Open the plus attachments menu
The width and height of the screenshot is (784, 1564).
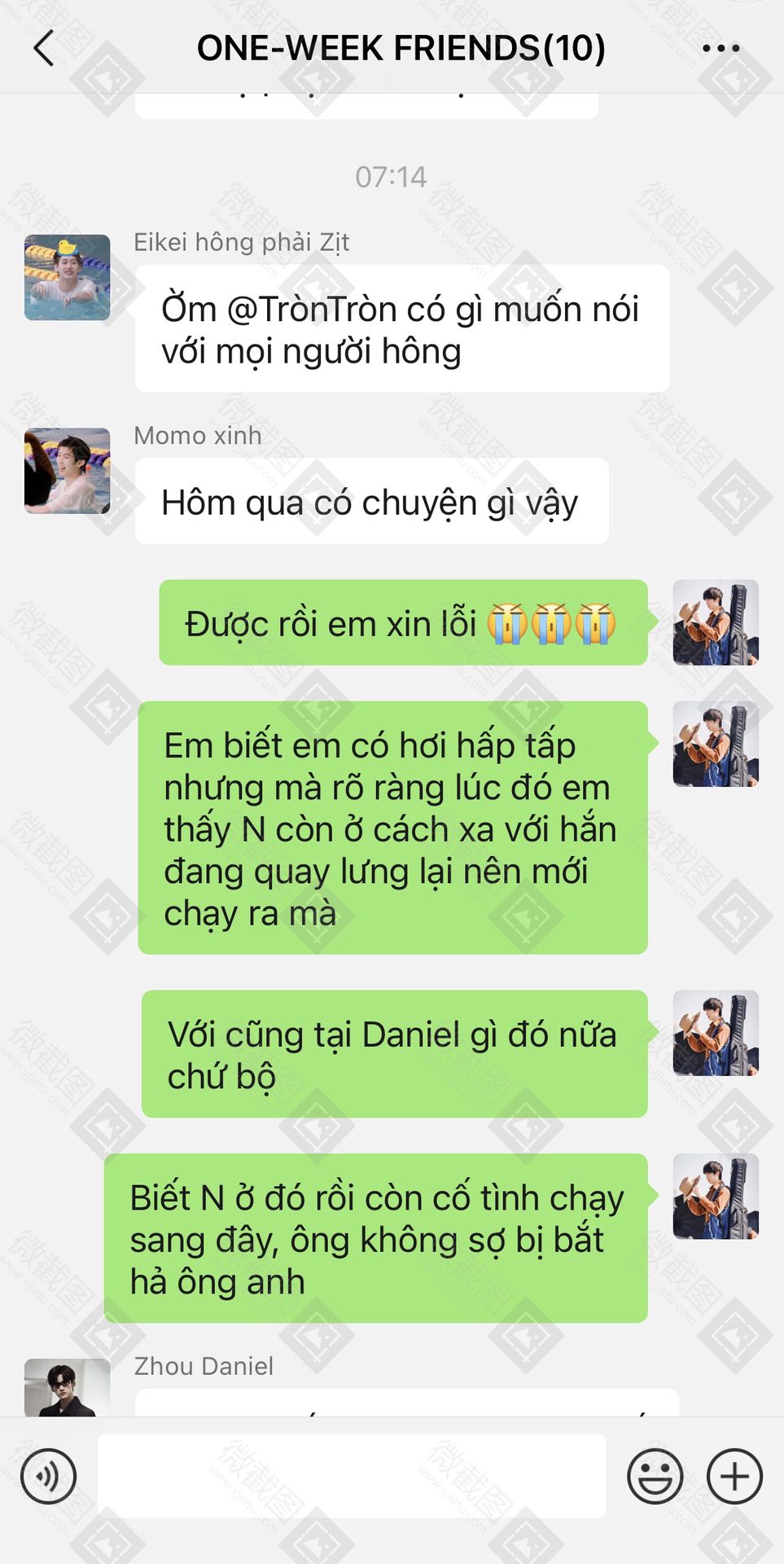[x=734, y=1476]
